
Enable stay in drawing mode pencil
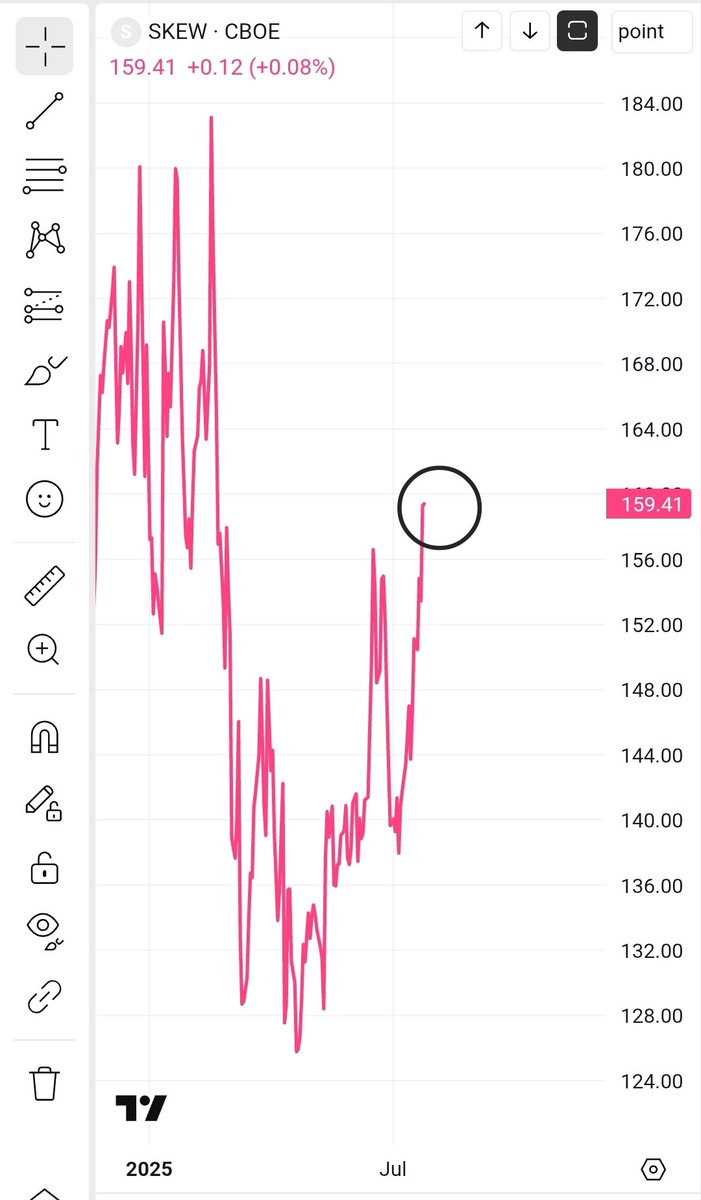click(x=44, y=803)
